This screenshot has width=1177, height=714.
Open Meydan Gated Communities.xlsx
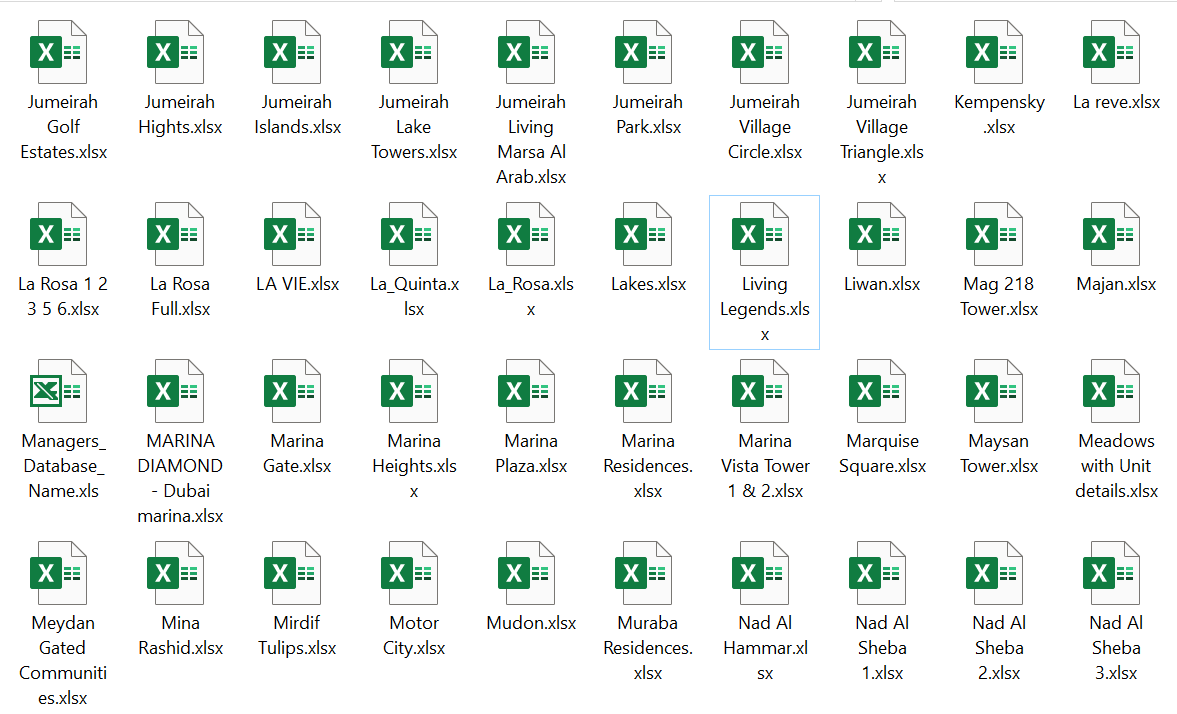click(x=63, y=573)
